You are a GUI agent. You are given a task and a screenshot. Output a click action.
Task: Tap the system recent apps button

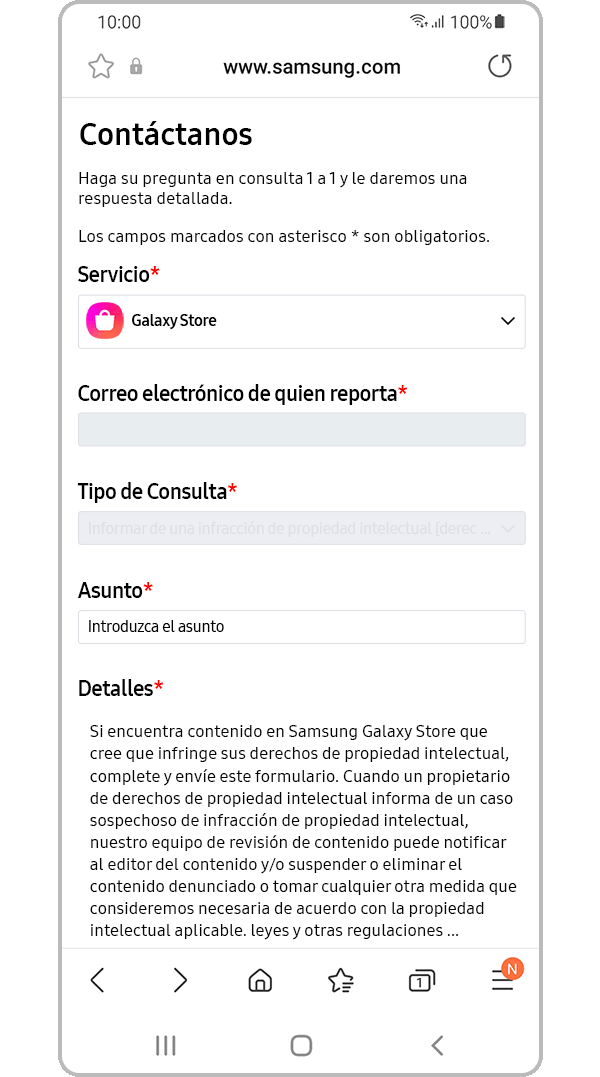[166, 1046]
